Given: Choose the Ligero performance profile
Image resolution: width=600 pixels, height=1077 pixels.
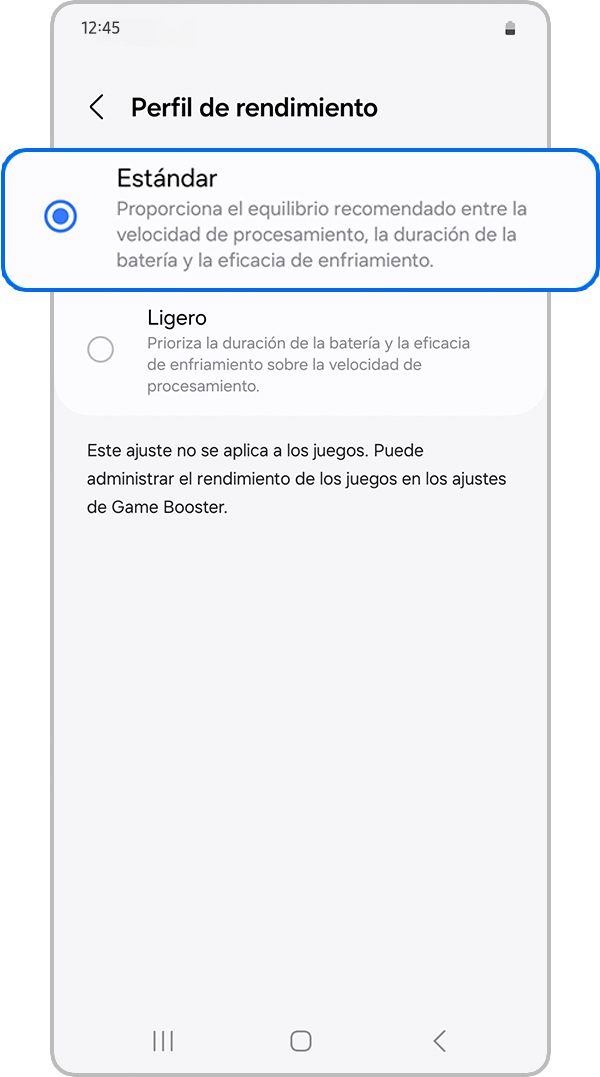Looking at the screenshot, I should (x=101, y=349).
